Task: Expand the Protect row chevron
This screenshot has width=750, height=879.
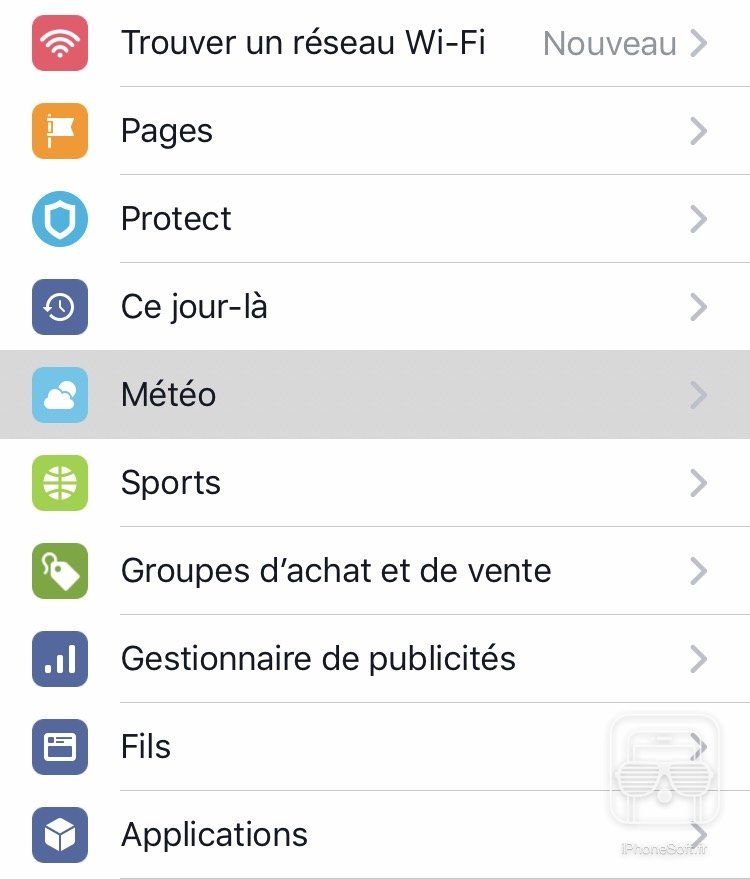Action: (x=698, y=219)
